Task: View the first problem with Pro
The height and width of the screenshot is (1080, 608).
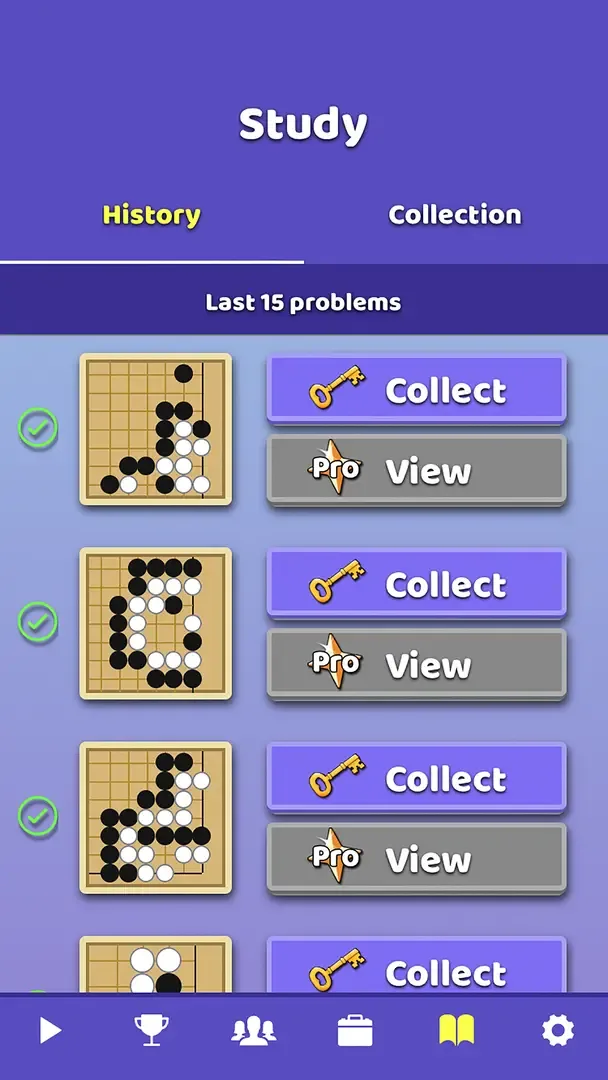Action: tap(416, 471)
